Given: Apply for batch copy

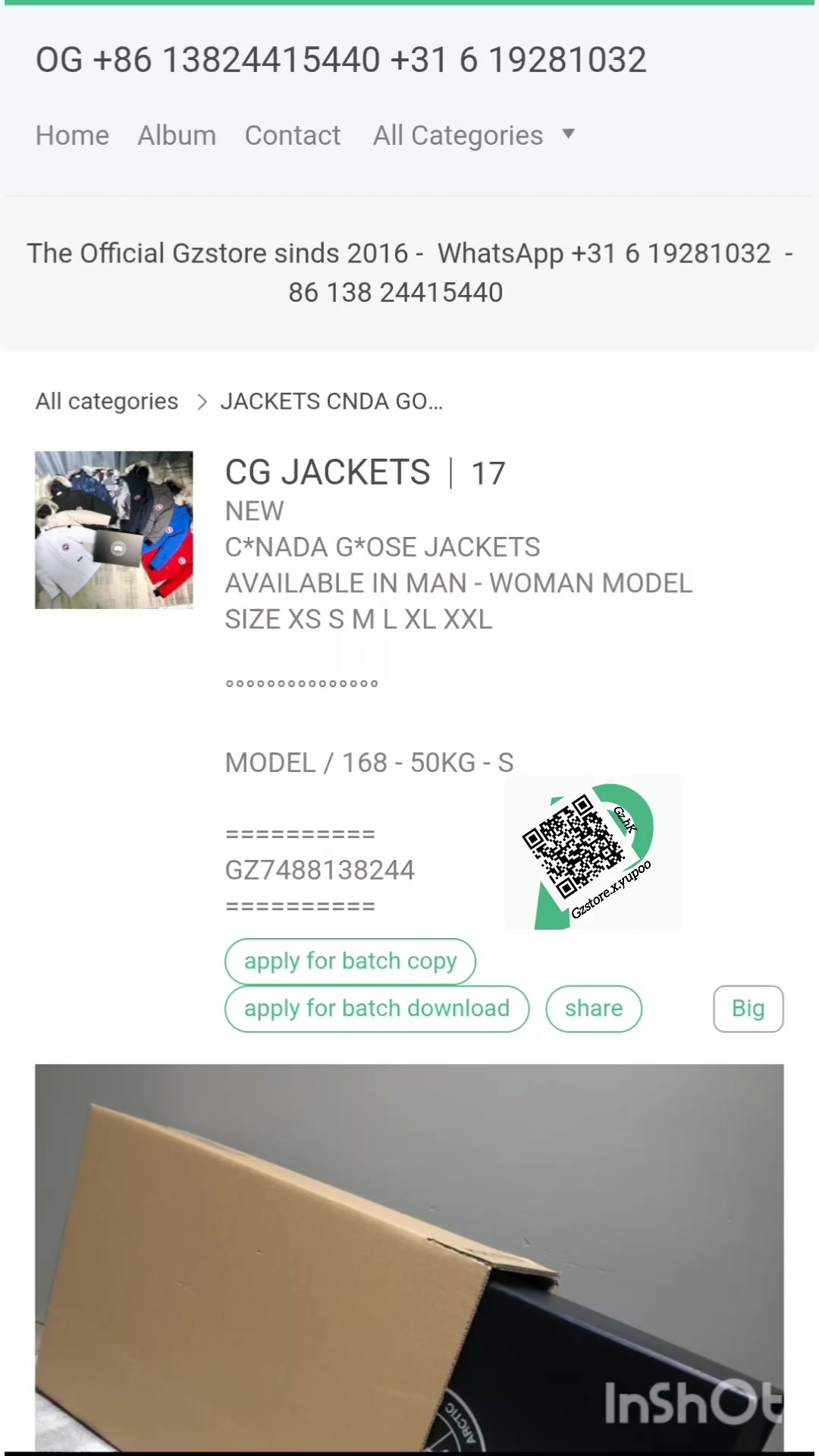Looking at the screenshot, I should [x=350, y=962].
